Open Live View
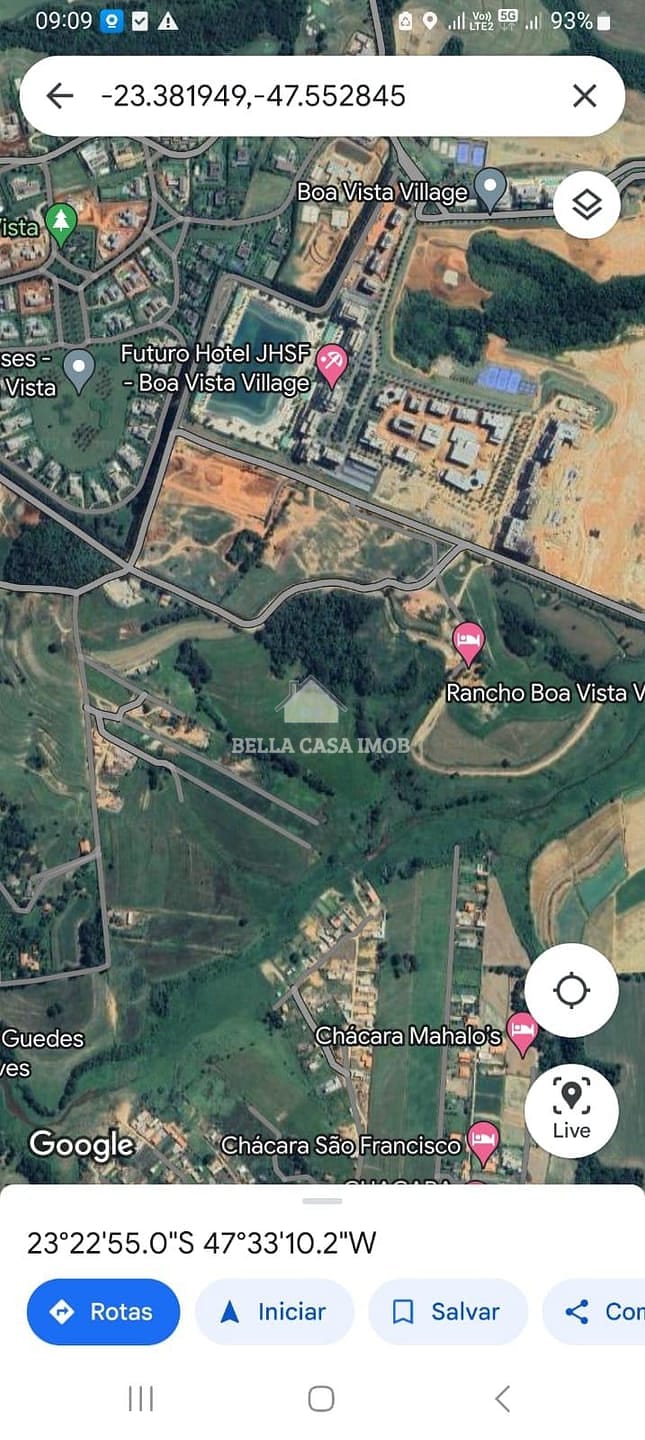The width and height of the screenshot is (645, 1440). [x=571, y=1110]
